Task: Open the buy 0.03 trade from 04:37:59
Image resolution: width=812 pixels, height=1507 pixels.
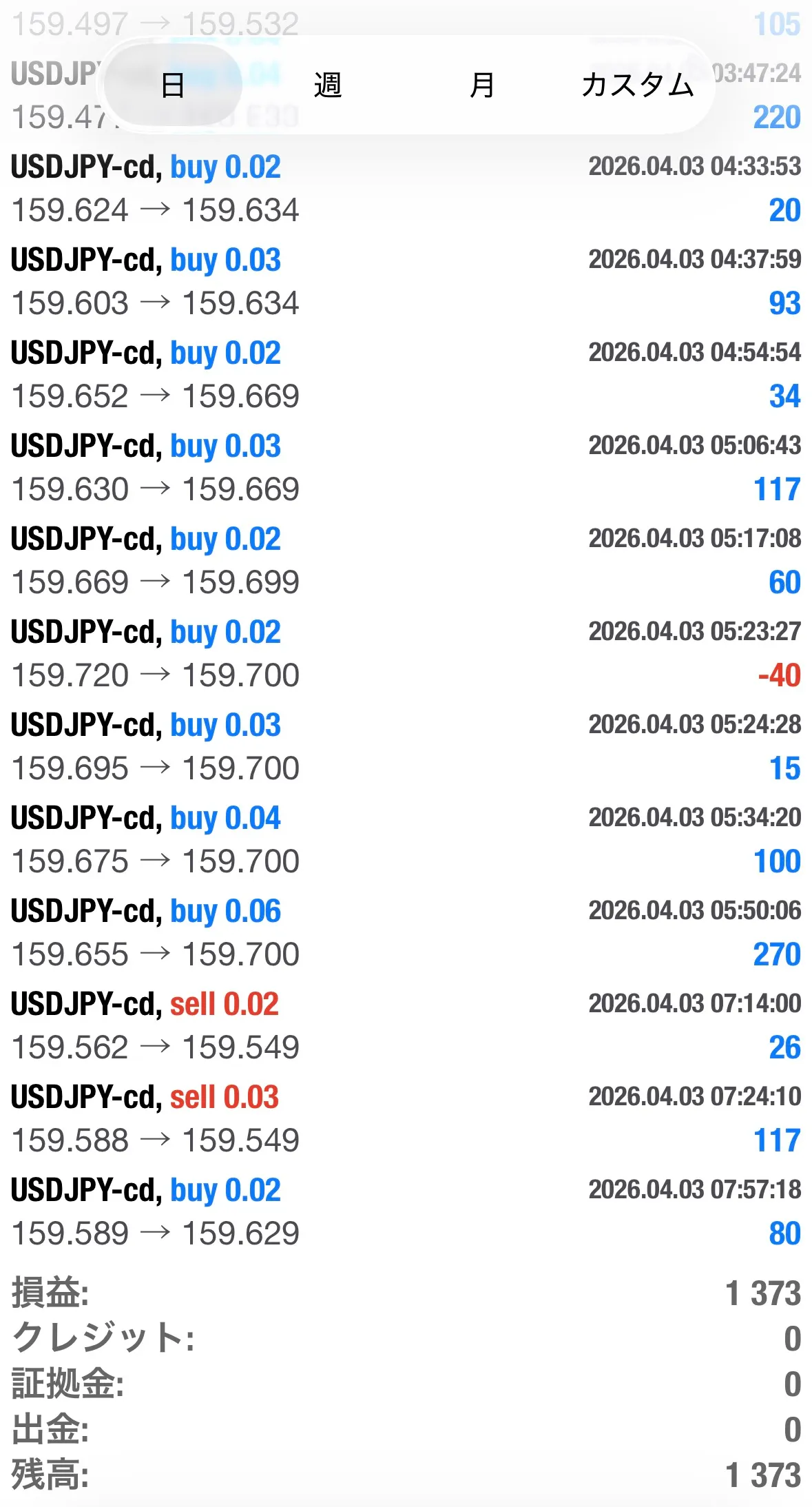Action: (406, 281)
